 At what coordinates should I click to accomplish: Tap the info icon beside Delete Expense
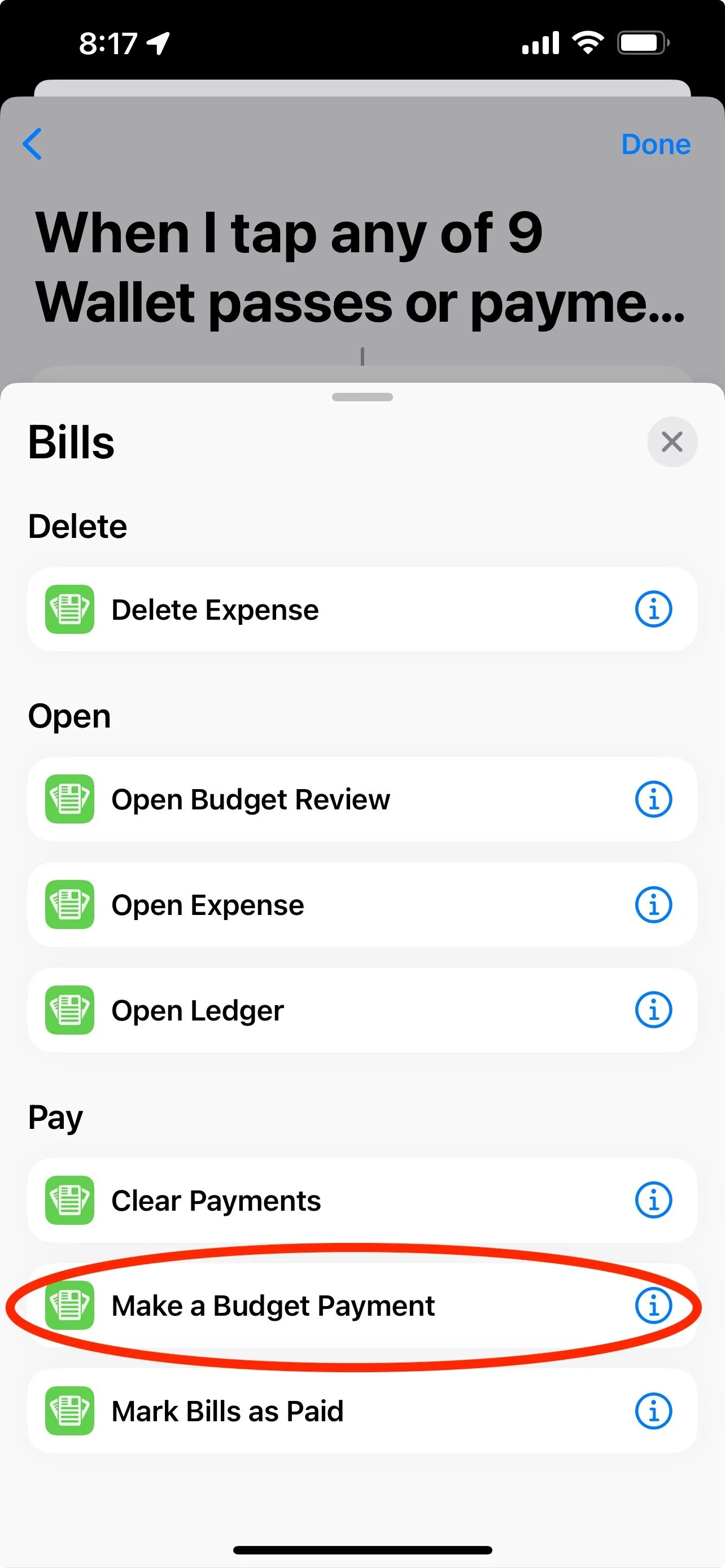coord(653,608)
